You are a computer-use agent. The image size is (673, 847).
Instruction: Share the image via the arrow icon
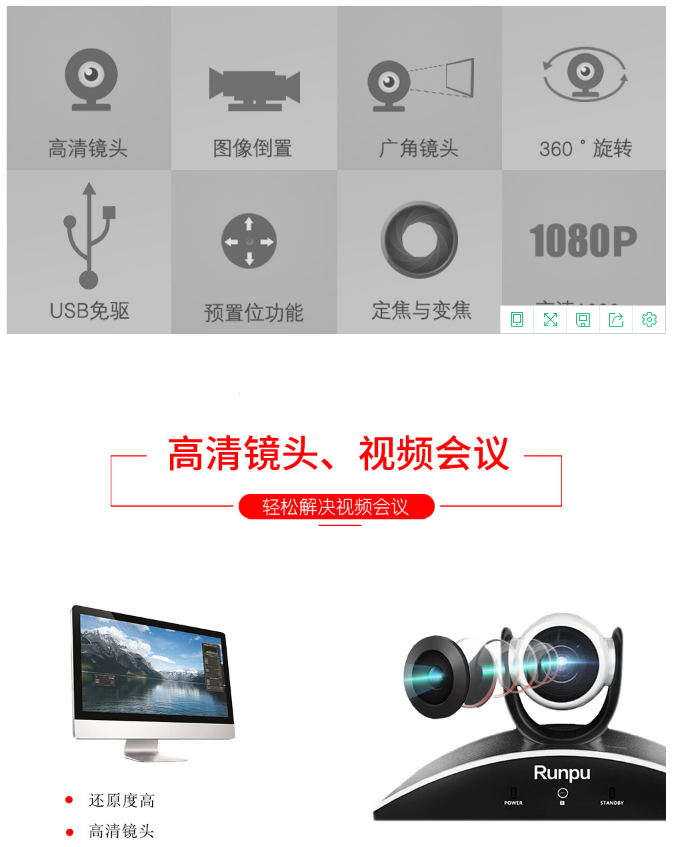[x=616, y=319]
